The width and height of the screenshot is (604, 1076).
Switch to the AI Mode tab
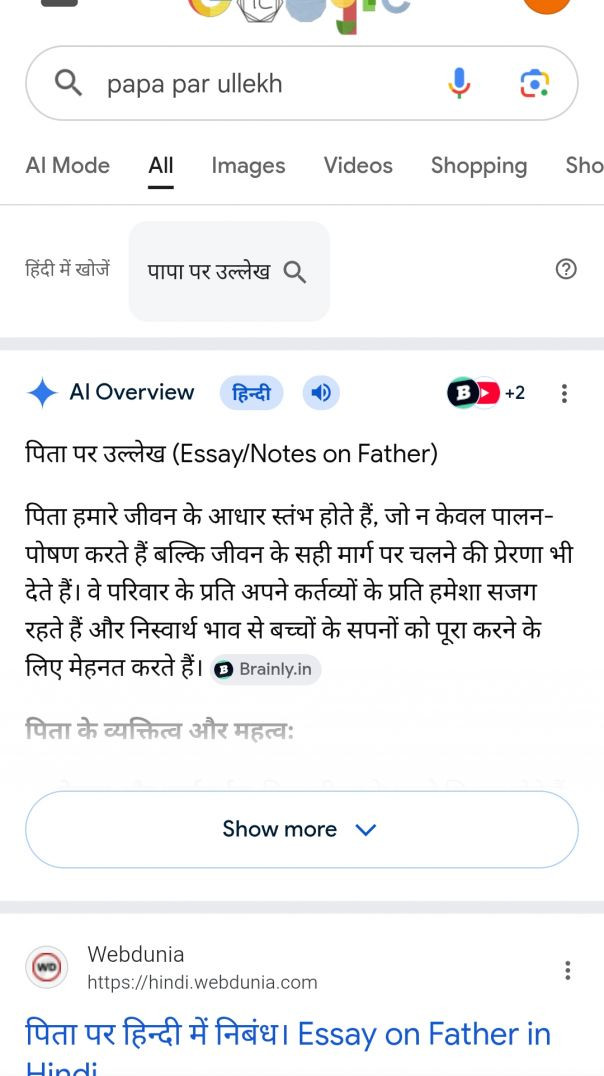click(x=68, y=166)
